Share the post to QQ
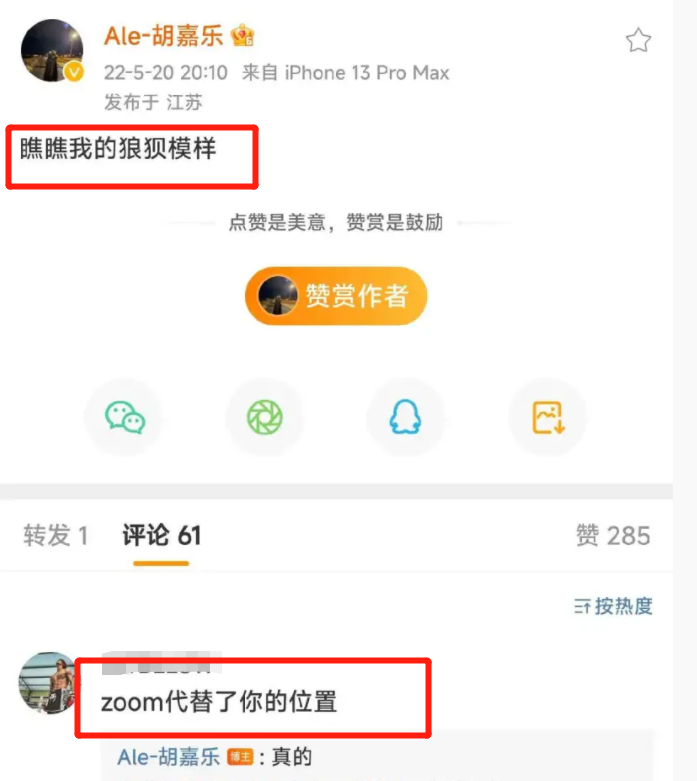The width and height of the screenshot is (697, 781). (x=405, y=417)
